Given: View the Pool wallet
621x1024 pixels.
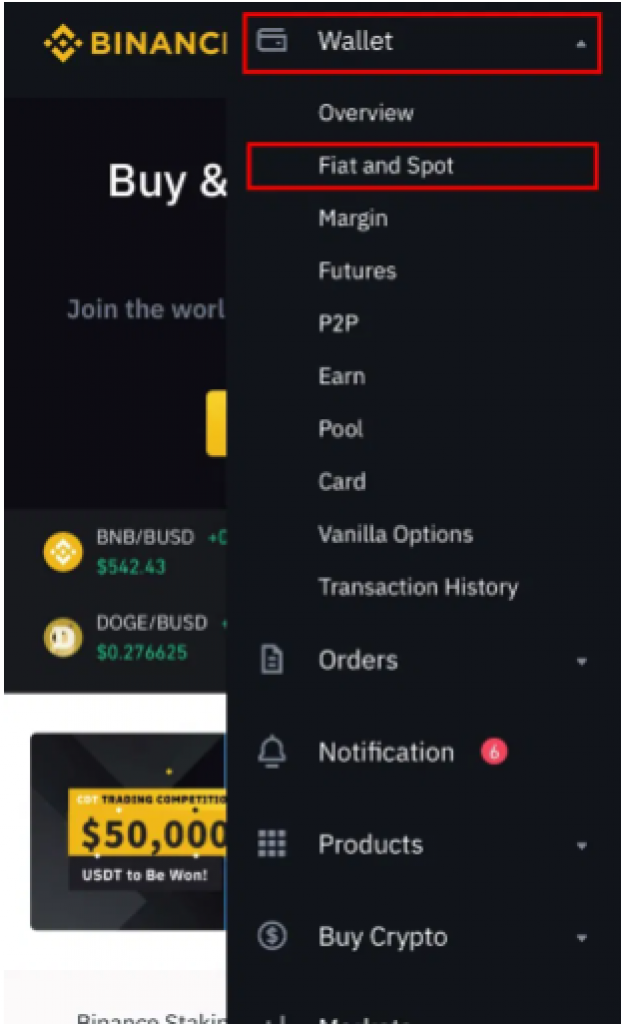Looking at the screenshot, I should point(340,429).
